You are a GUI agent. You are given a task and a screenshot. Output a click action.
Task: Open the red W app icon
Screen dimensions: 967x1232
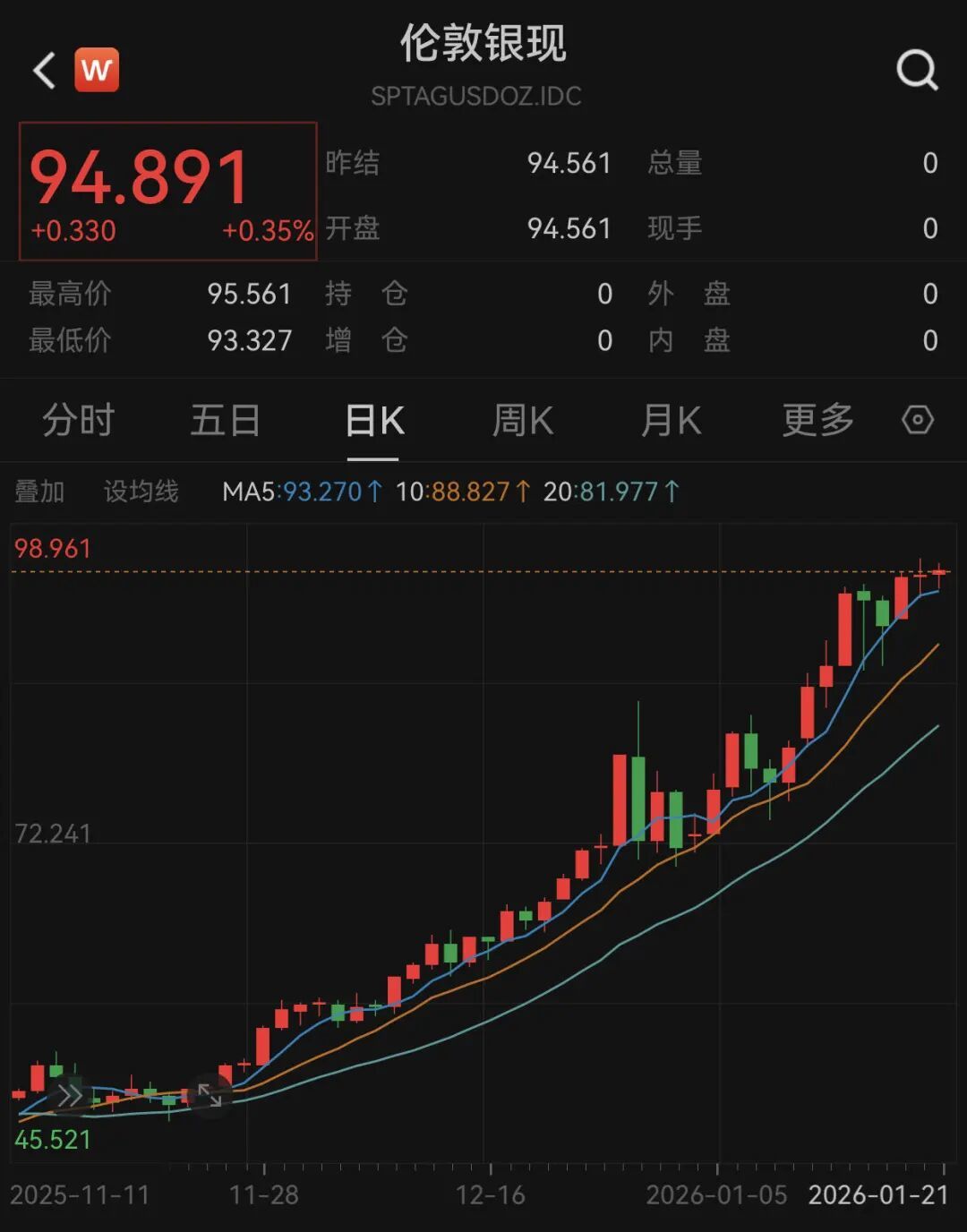(96, 70)
